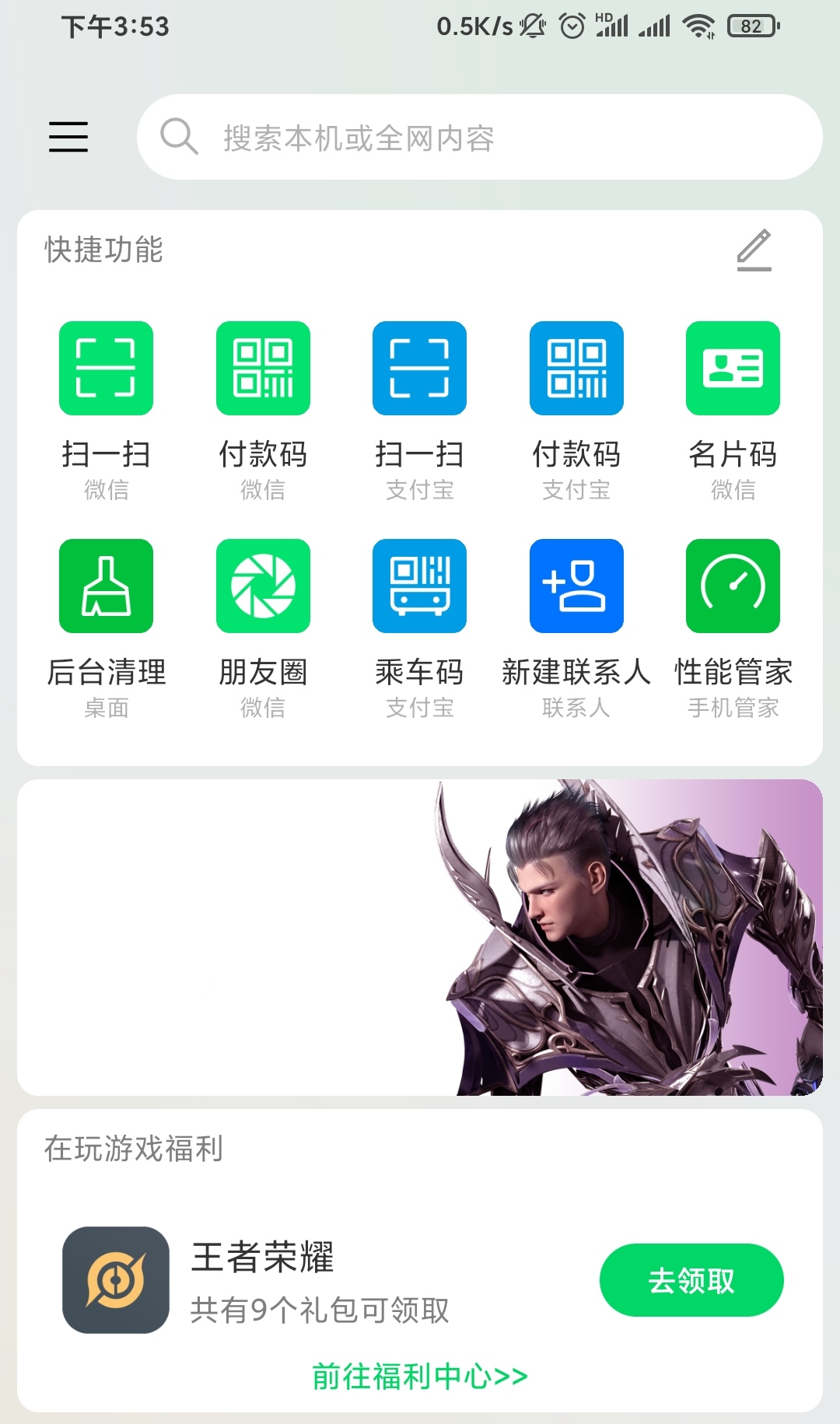Go to 前往福利中心 welfare center
840x1424 pixels.
pos(420,1377)
